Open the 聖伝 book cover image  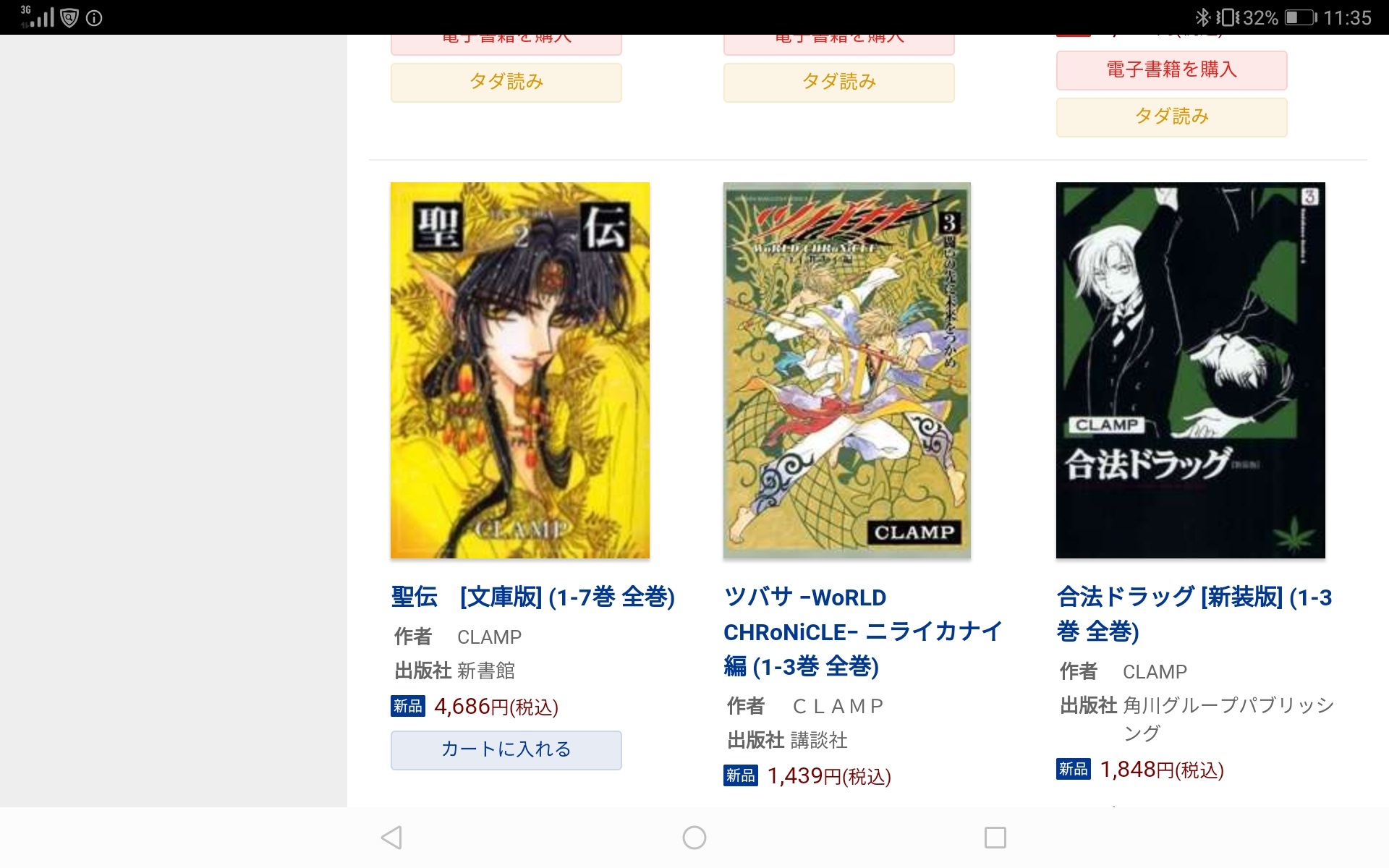(x=519, y=370)
